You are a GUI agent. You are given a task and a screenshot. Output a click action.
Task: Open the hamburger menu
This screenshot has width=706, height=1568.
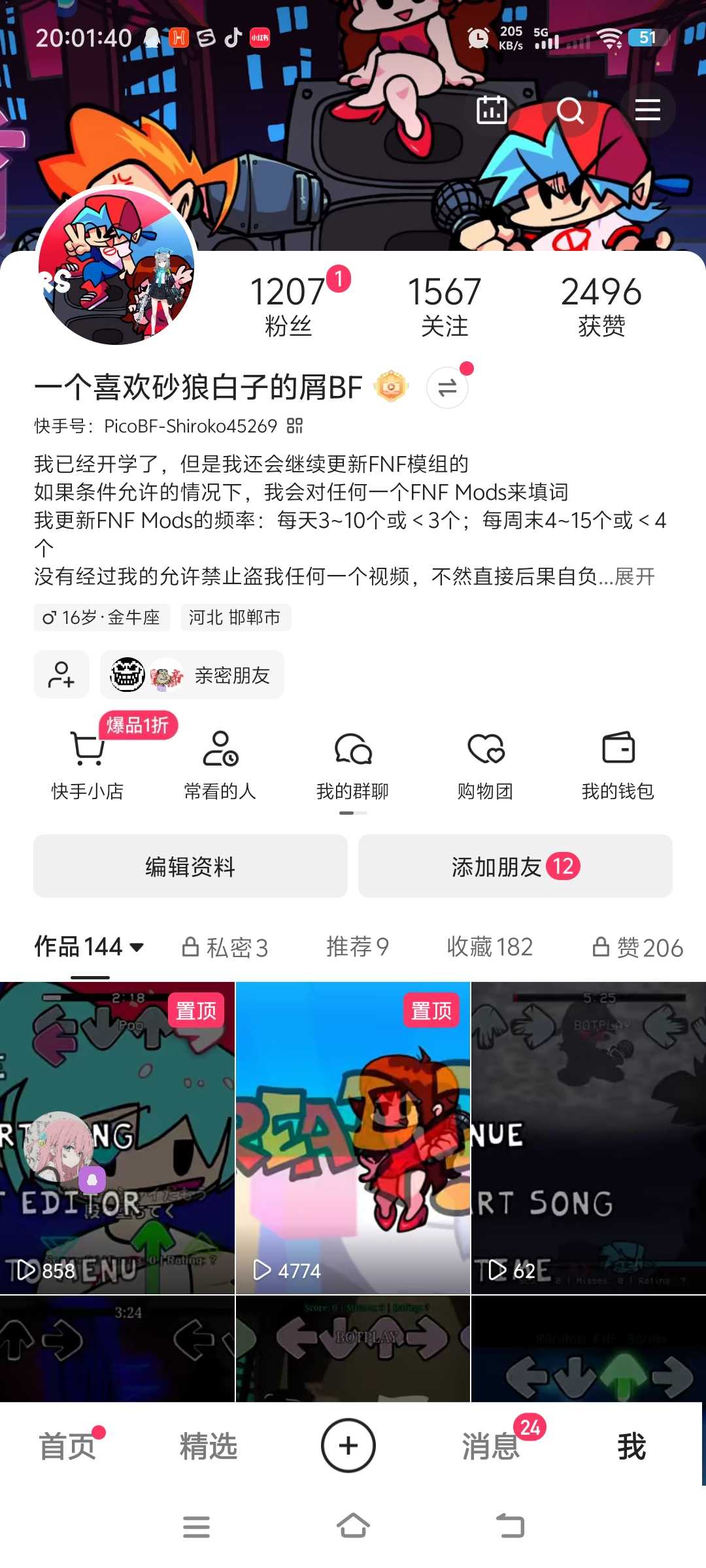click(x=647, y=110)
